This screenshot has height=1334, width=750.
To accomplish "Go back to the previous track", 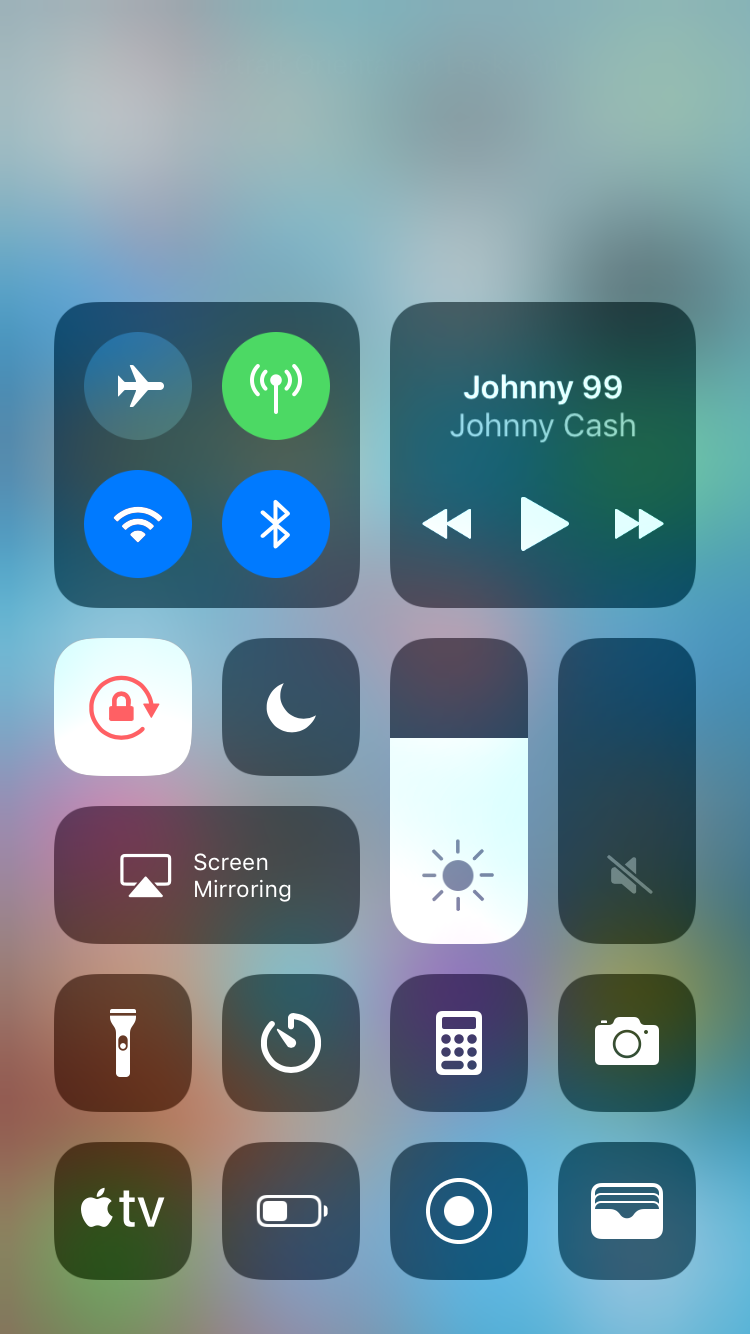I will pos(447,524).
